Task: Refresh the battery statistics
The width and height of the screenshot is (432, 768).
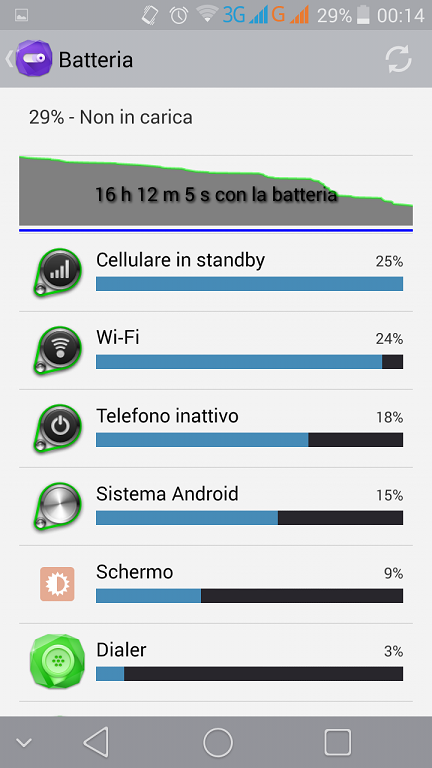Action: [x=398, y=59]
